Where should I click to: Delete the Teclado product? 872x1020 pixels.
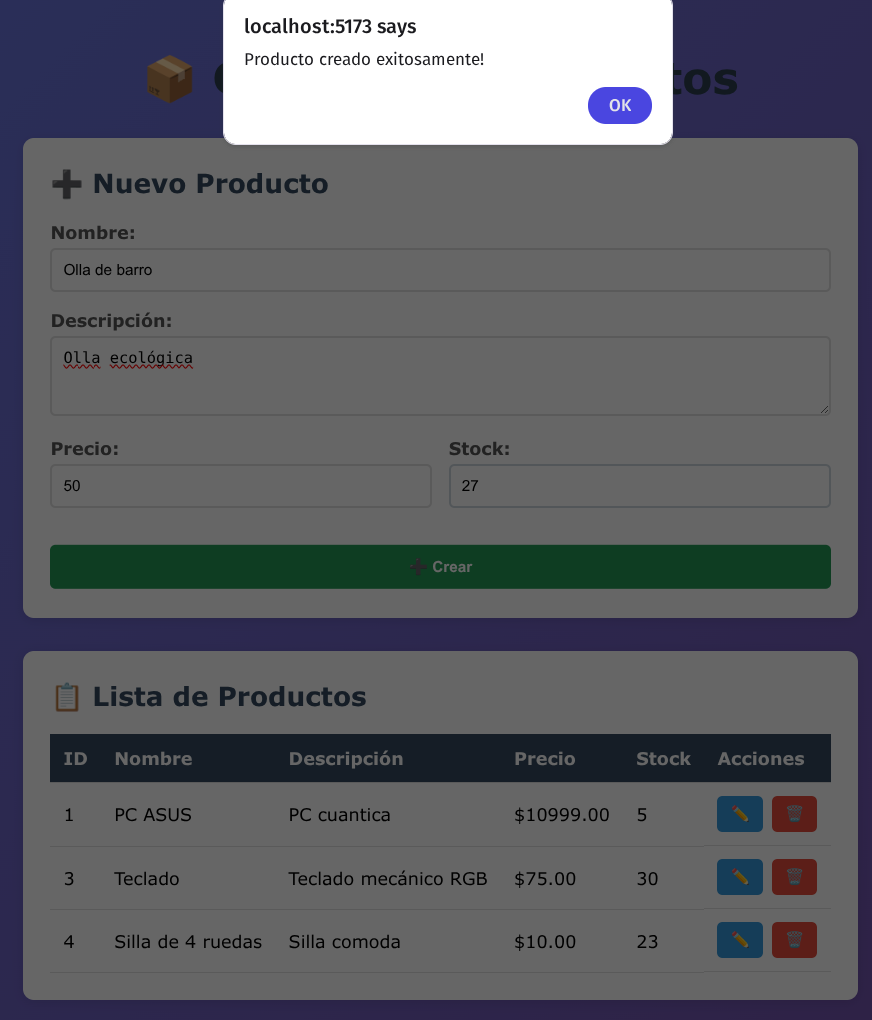pyautogui.click(x=794, y=877)
